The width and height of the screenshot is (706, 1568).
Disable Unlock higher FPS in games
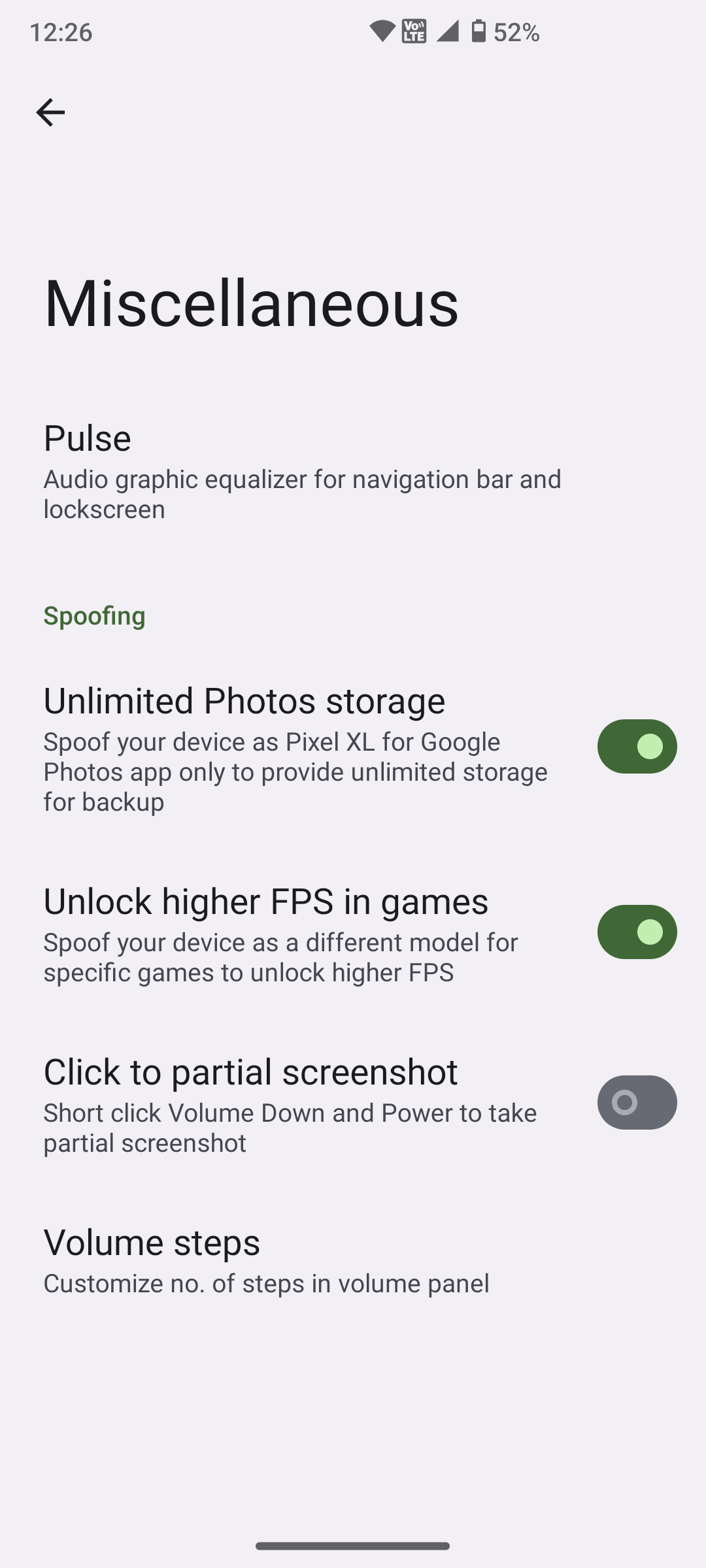click(x=636, y=932)
